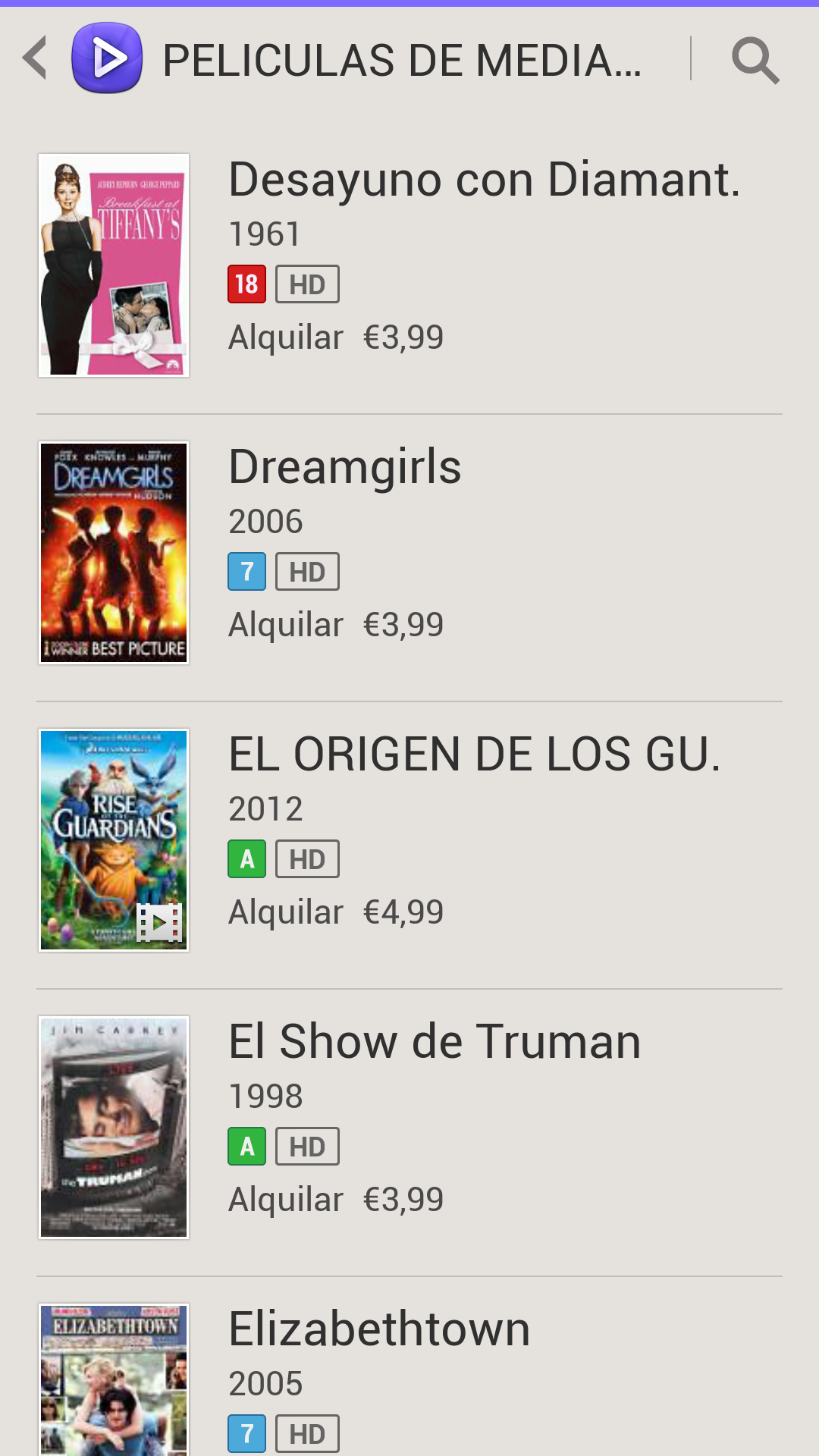Go back using the arrow icon
Screen dimensions: 819x1456
36,58
